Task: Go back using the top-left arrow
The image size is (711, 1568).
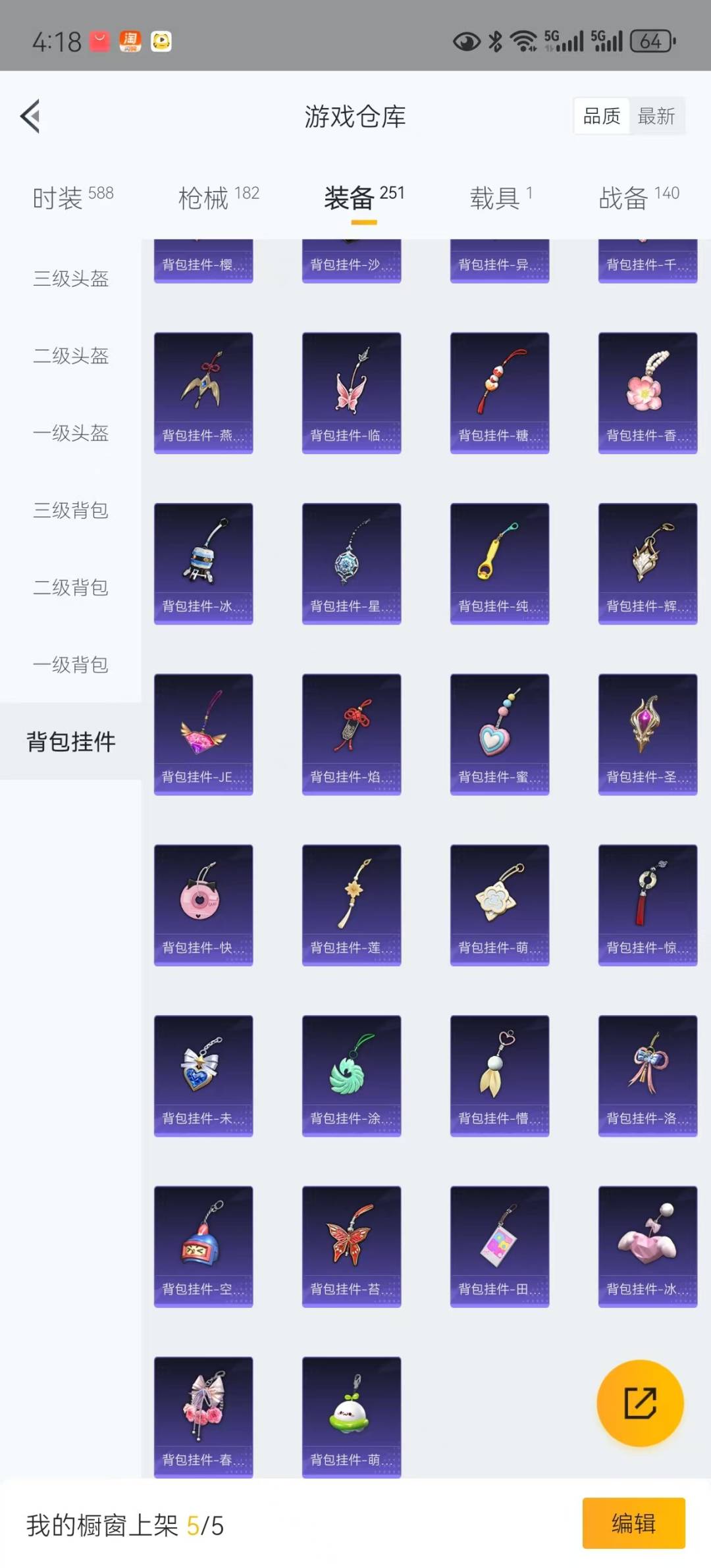Action: [x=31, y=117]
